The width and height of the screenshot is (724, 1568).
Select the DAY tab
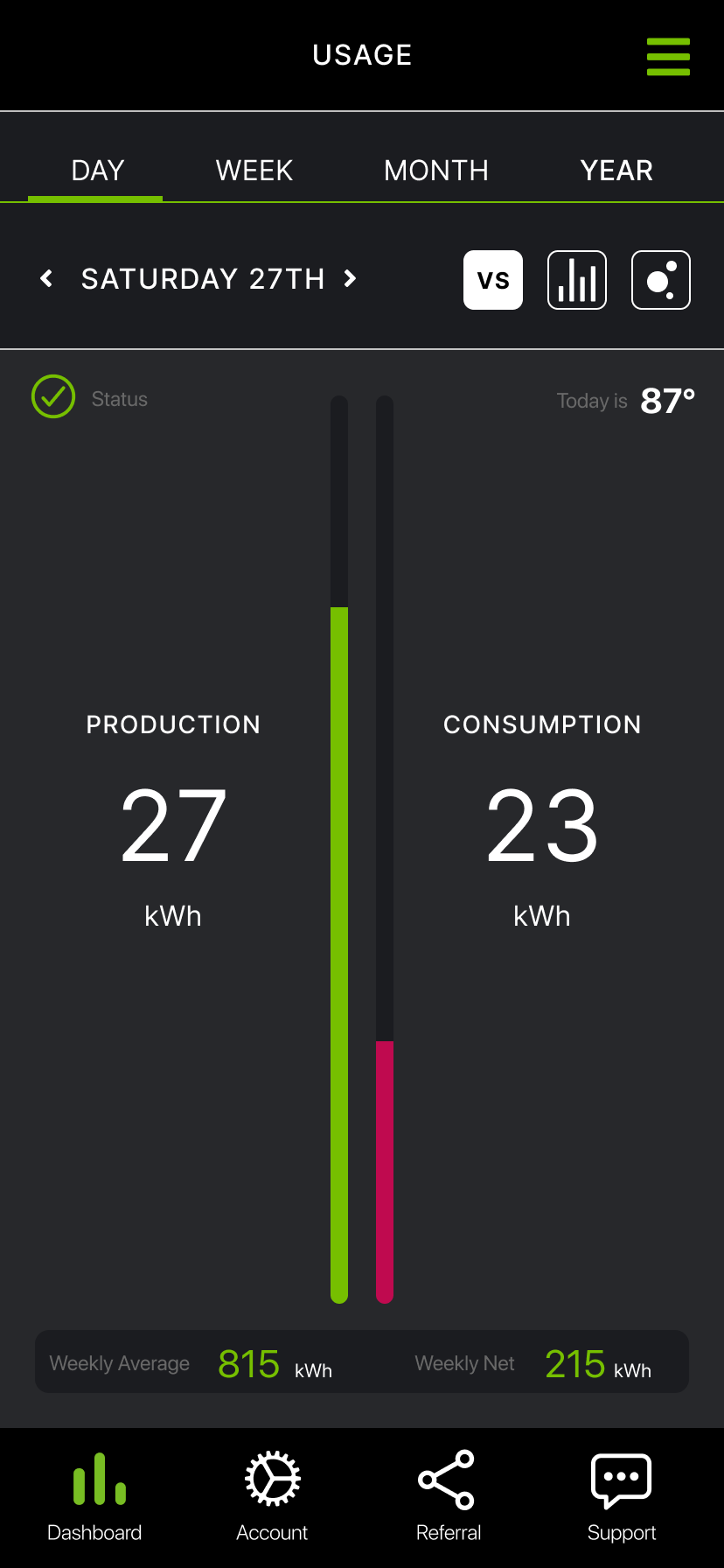(x=97, y=171)
